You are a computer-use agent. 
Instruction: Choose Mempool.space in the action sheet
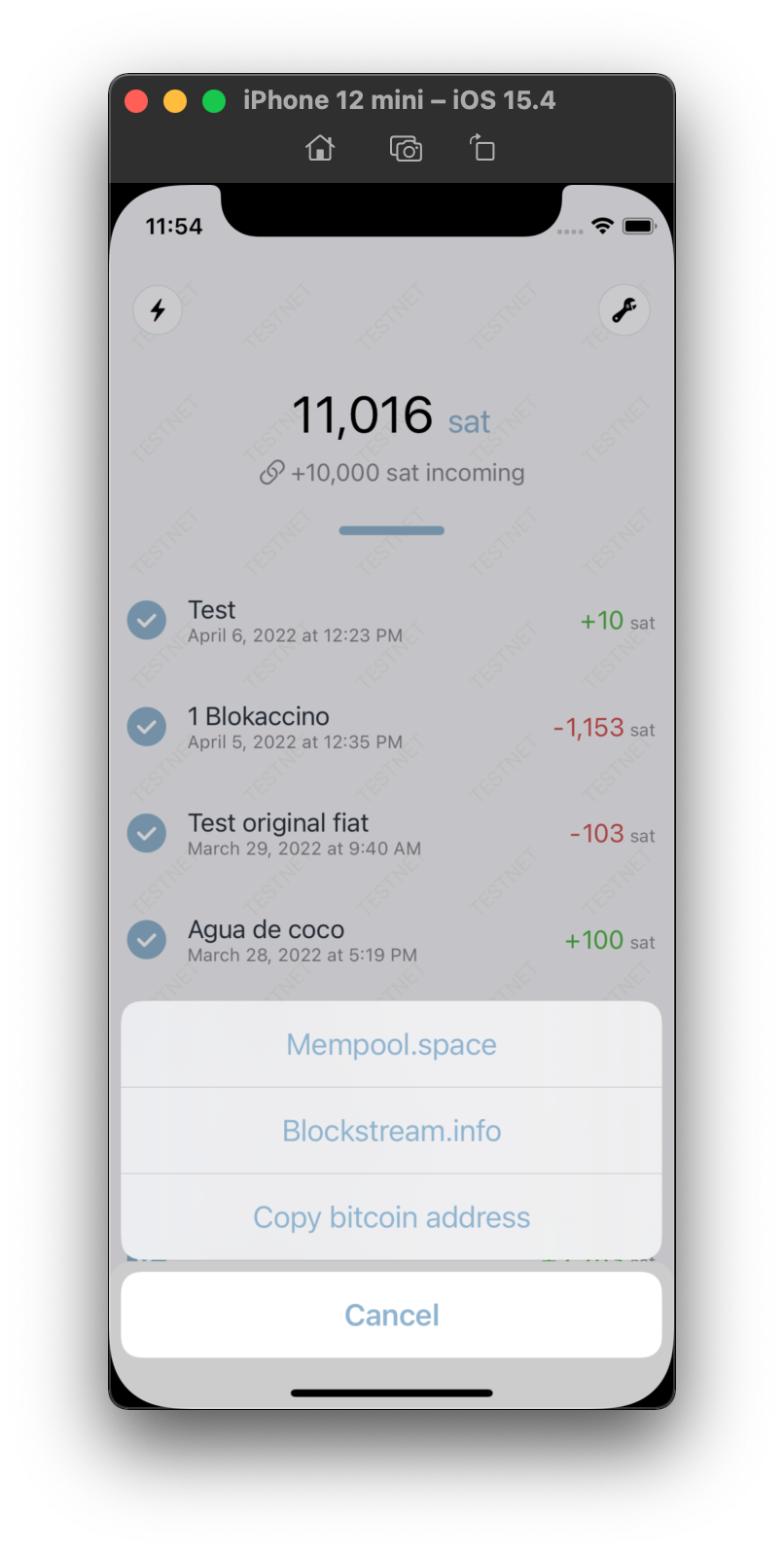point(391,1044)
